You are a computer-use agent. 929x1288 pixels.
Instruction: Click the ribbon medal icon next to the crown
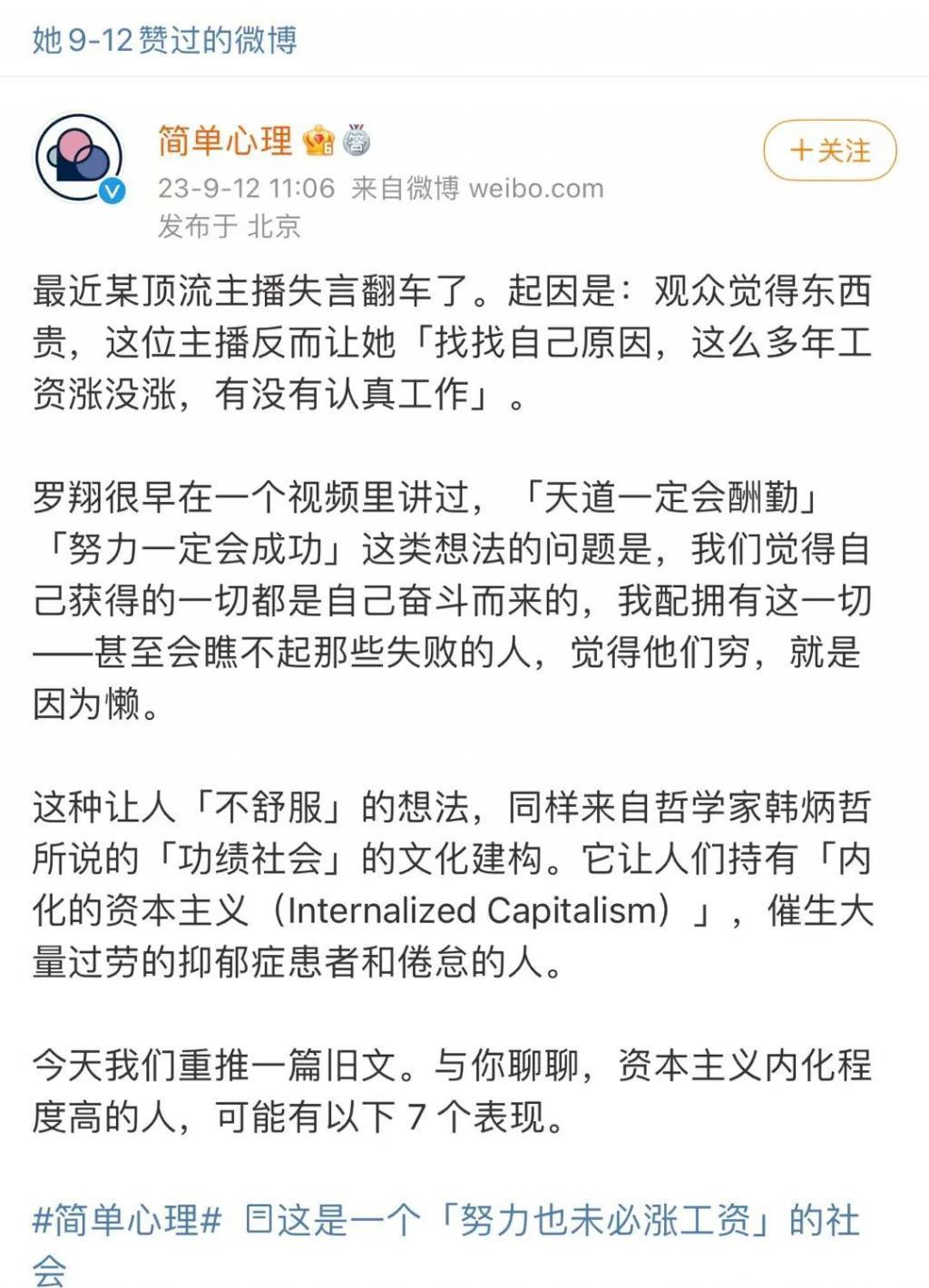tap(354, 143)
